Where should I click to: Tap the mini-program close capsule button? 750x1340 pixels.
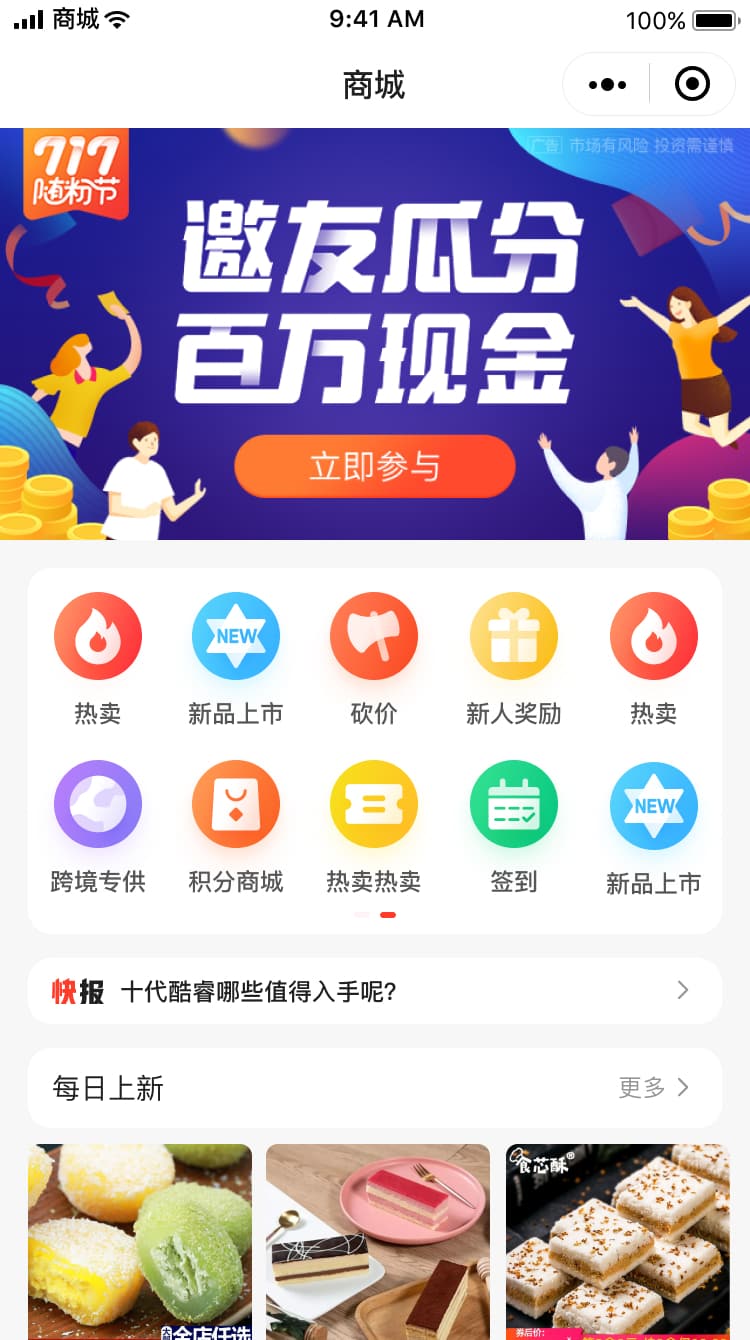(x=691, y=84)
